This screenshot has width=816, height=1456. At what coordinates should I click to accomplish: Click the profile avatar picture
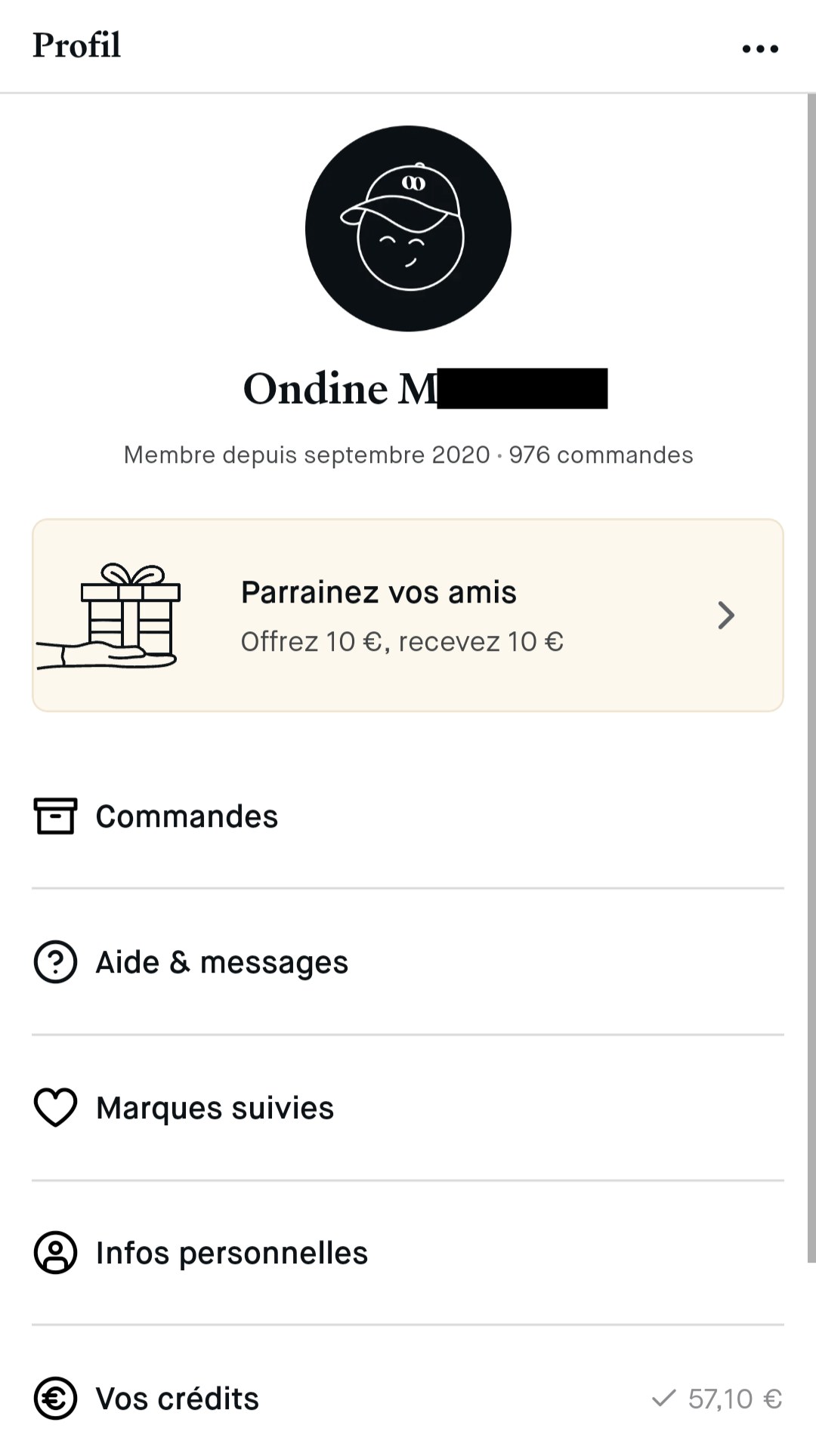408,229
